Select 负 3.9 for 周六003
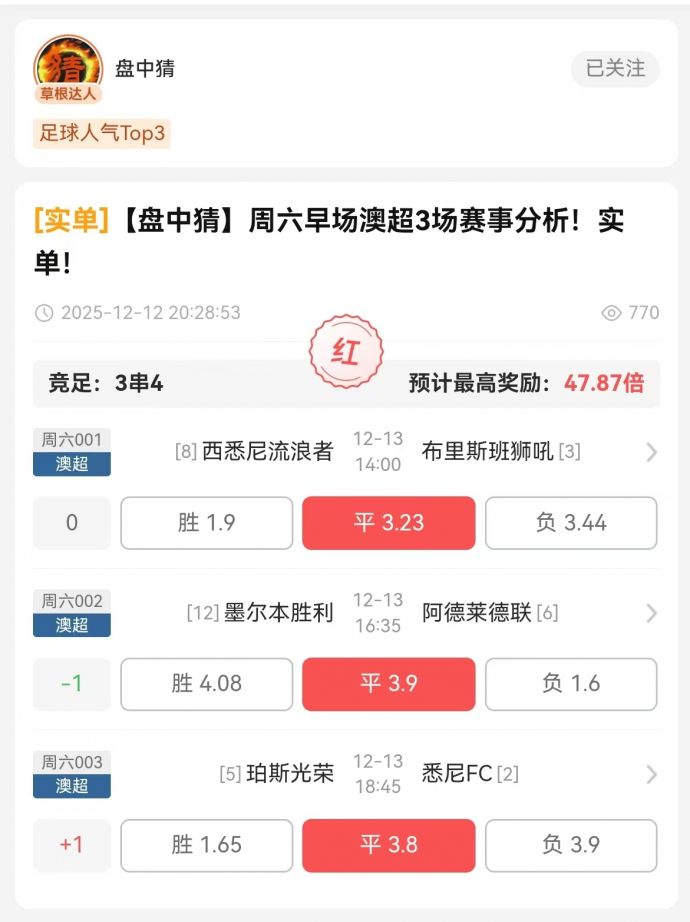 (571, 845)
